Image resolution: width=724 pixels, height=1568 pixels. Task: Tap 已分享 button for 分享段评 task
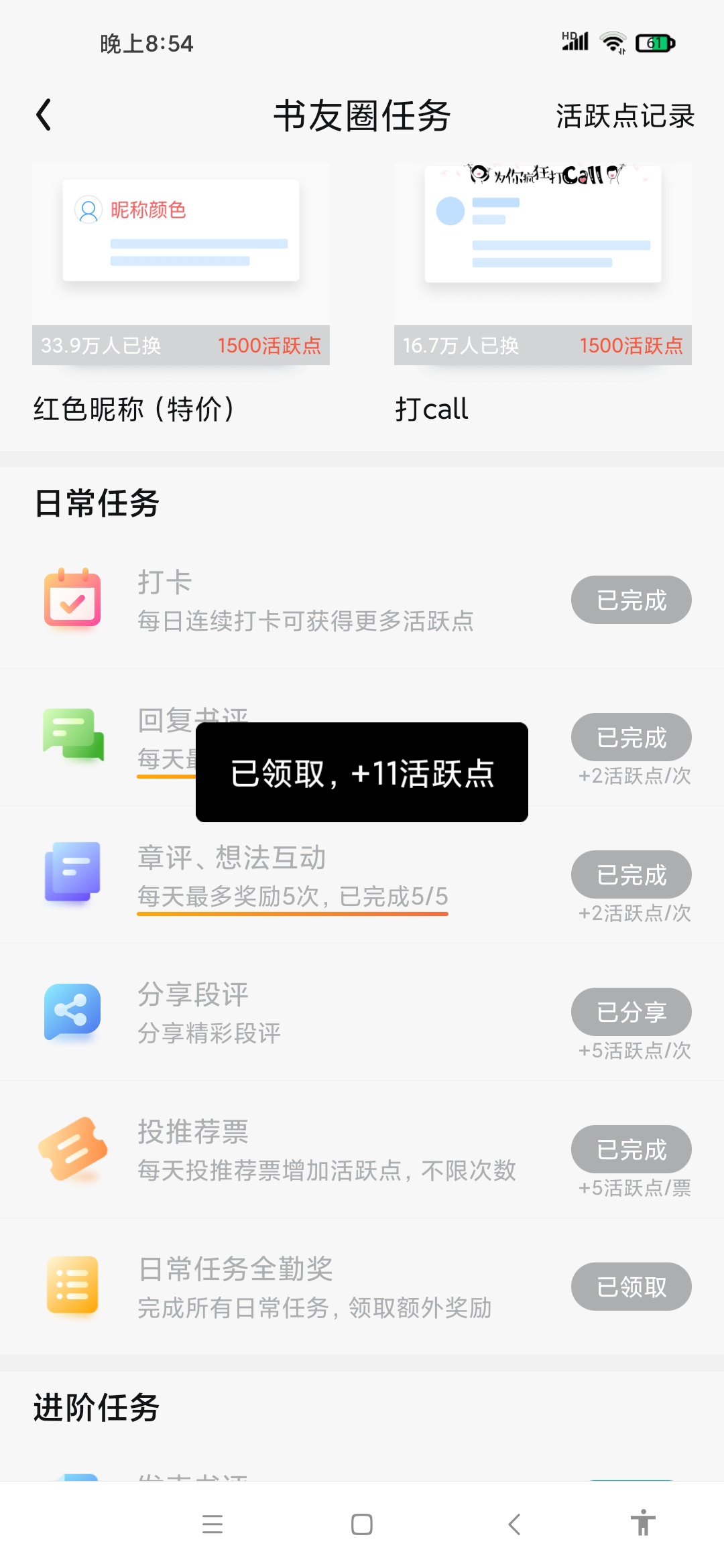[631, 1012]
